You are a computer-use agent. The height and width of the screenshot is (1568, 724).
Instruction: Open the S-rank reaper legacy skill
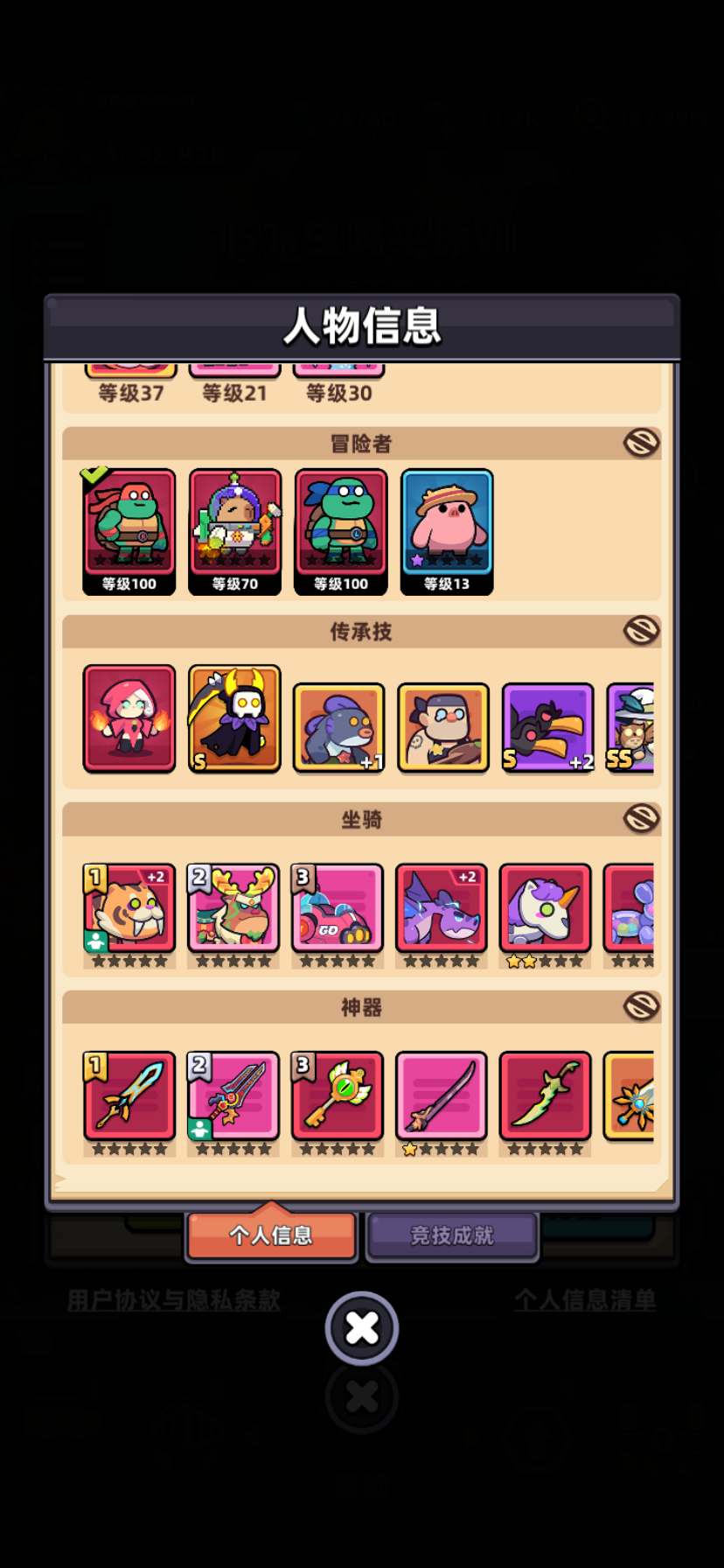click(233, 717)
